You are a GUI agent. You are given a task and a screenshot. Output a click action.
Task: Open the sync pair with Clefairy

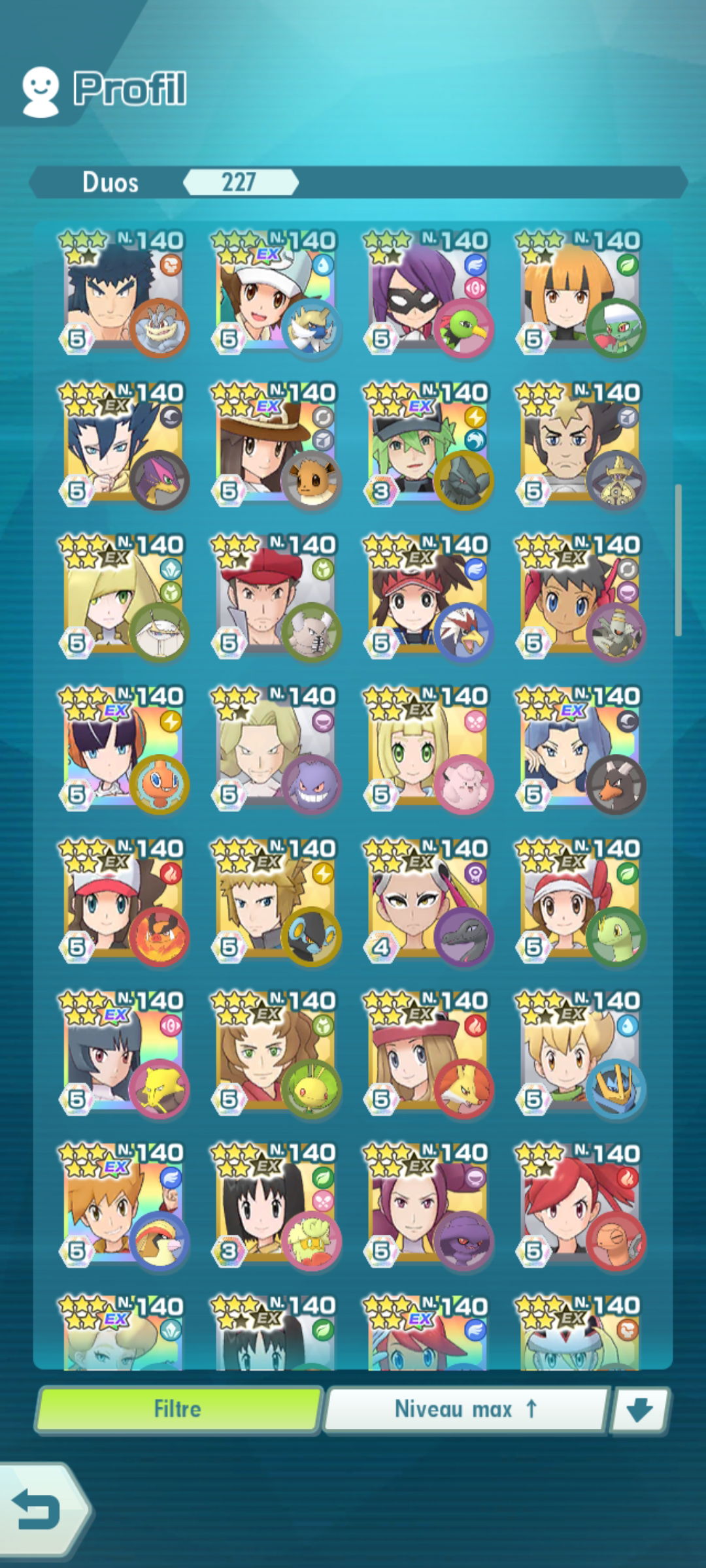(x=426, y=748)
